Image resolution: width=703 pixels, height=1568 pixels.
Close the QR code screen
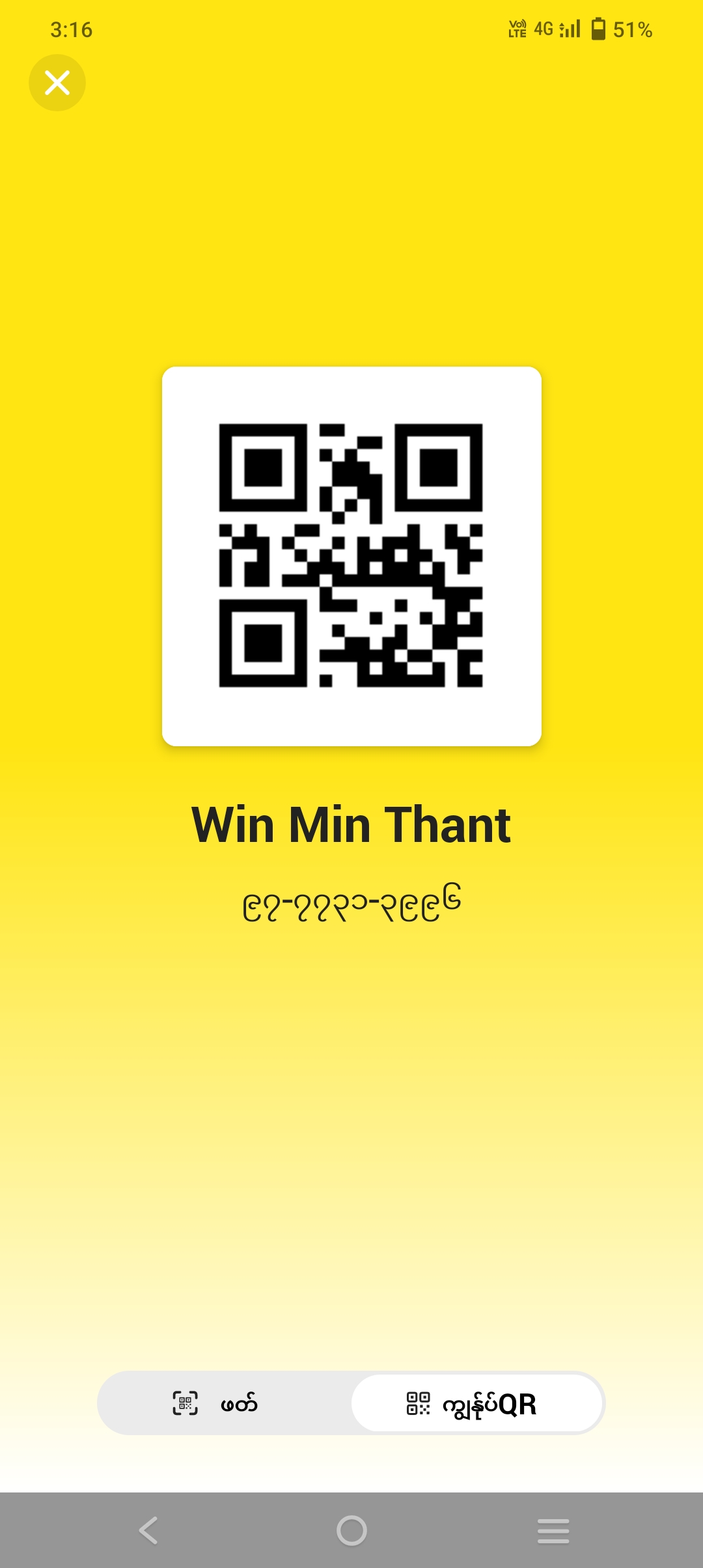point(57,83)
